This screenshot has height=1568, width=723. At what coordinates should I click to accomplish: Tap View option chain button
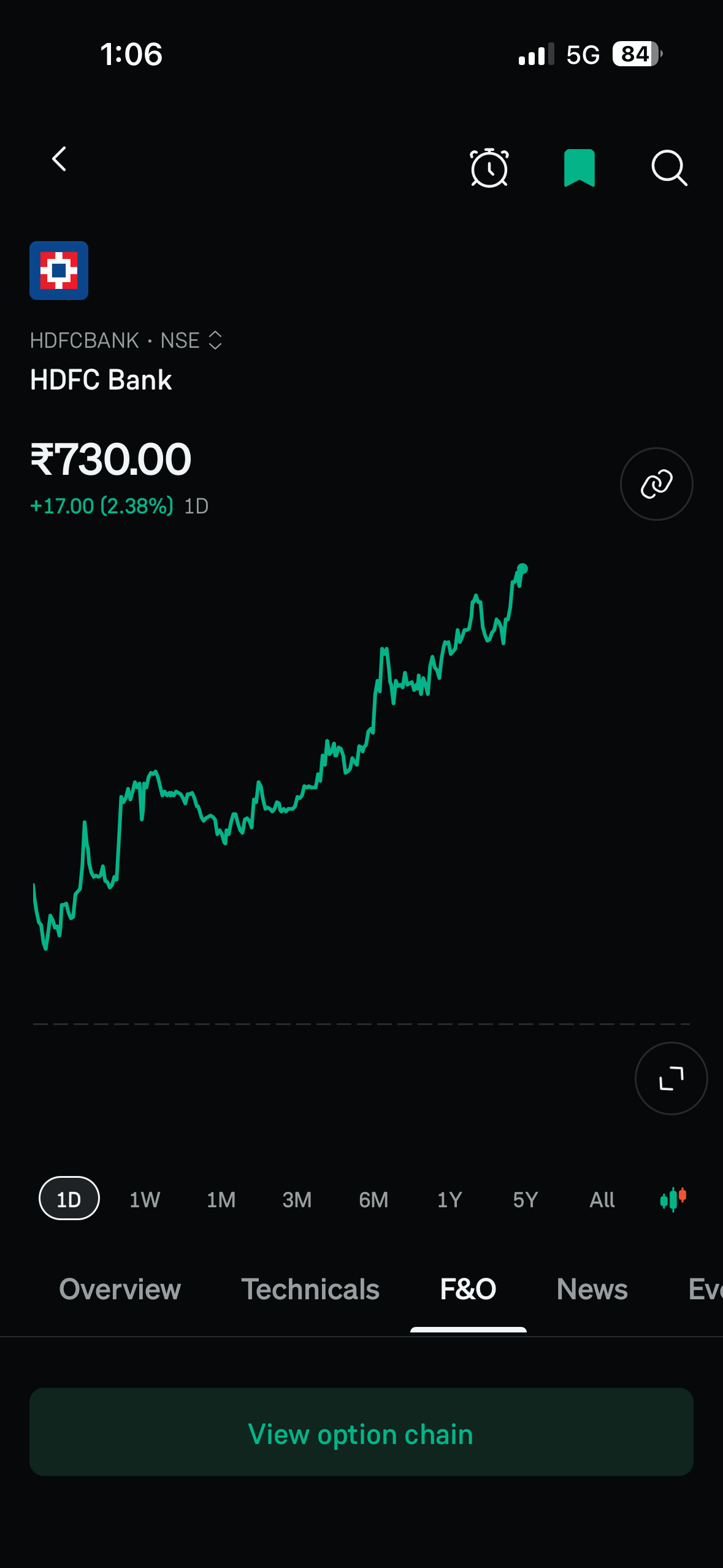coord(361,1432)
